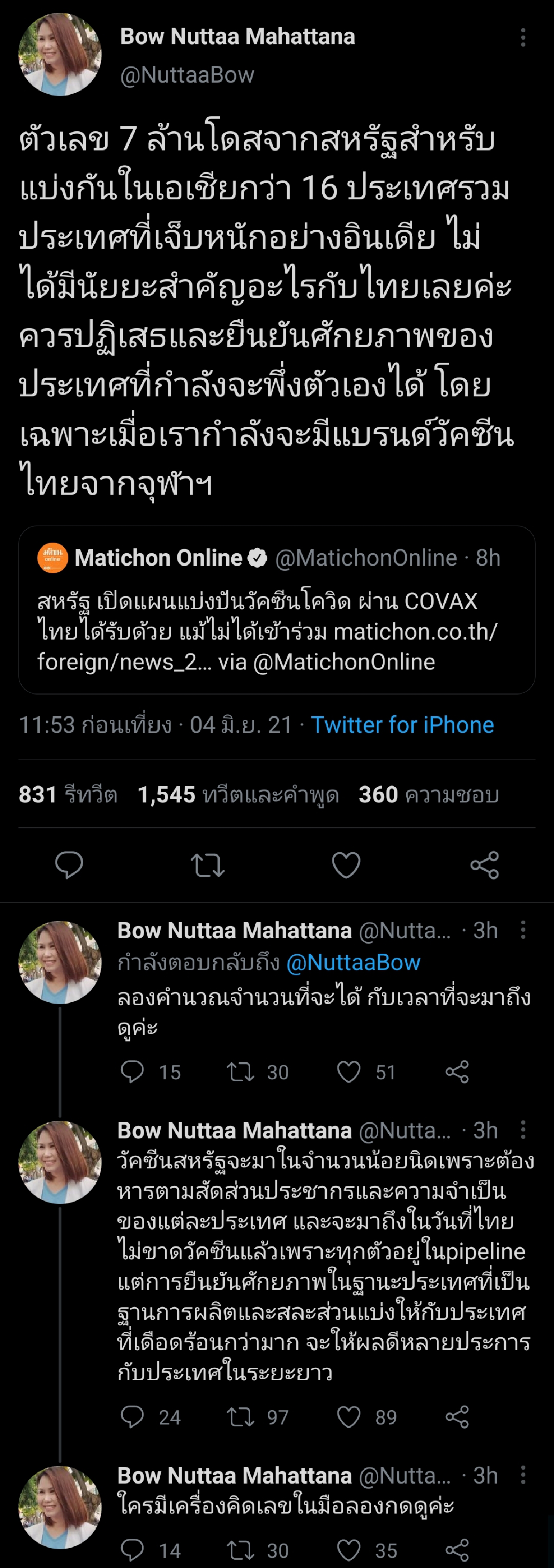Reply to the main tweet

69,864
